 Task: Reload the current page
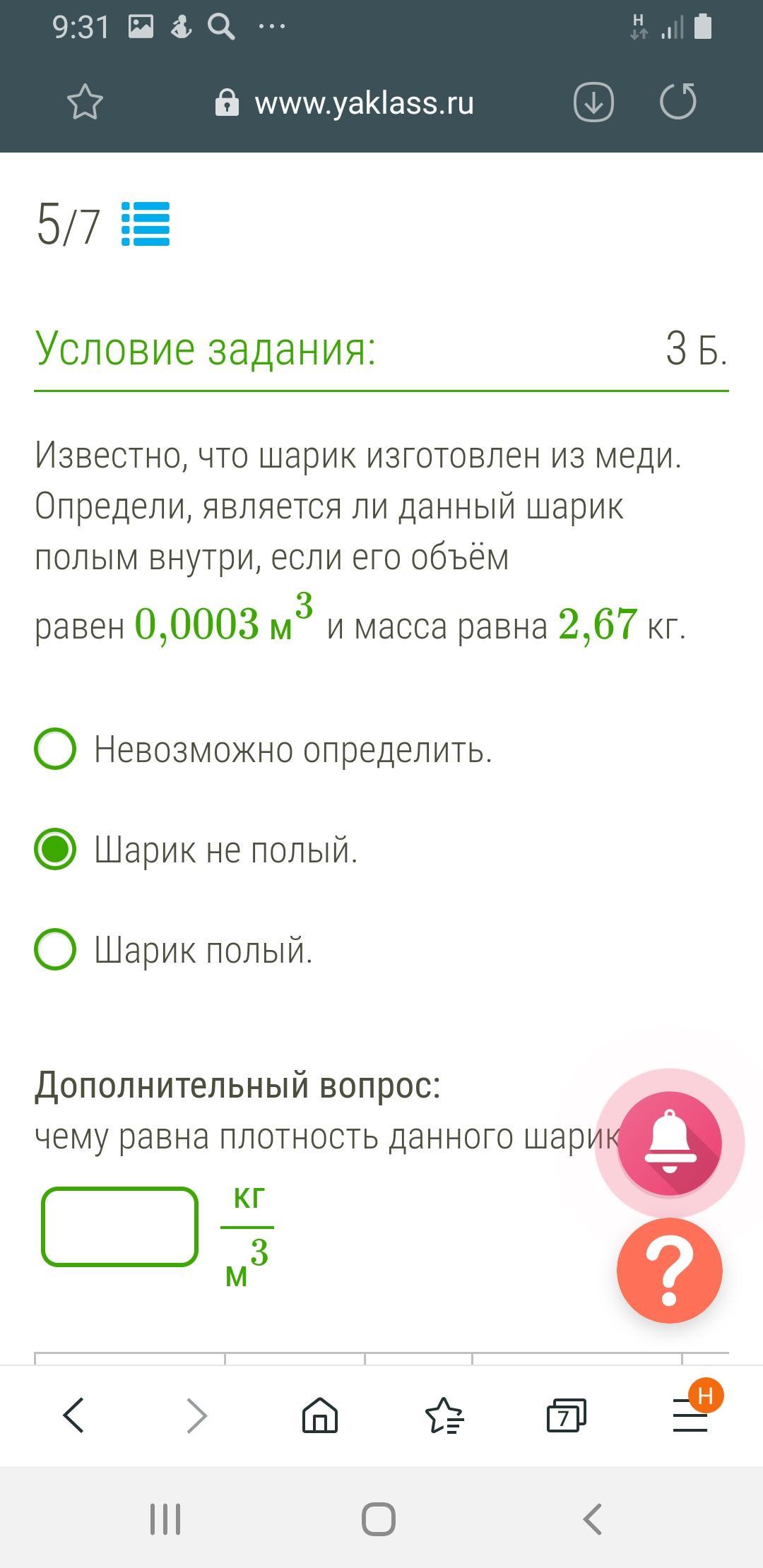[678, 101]
